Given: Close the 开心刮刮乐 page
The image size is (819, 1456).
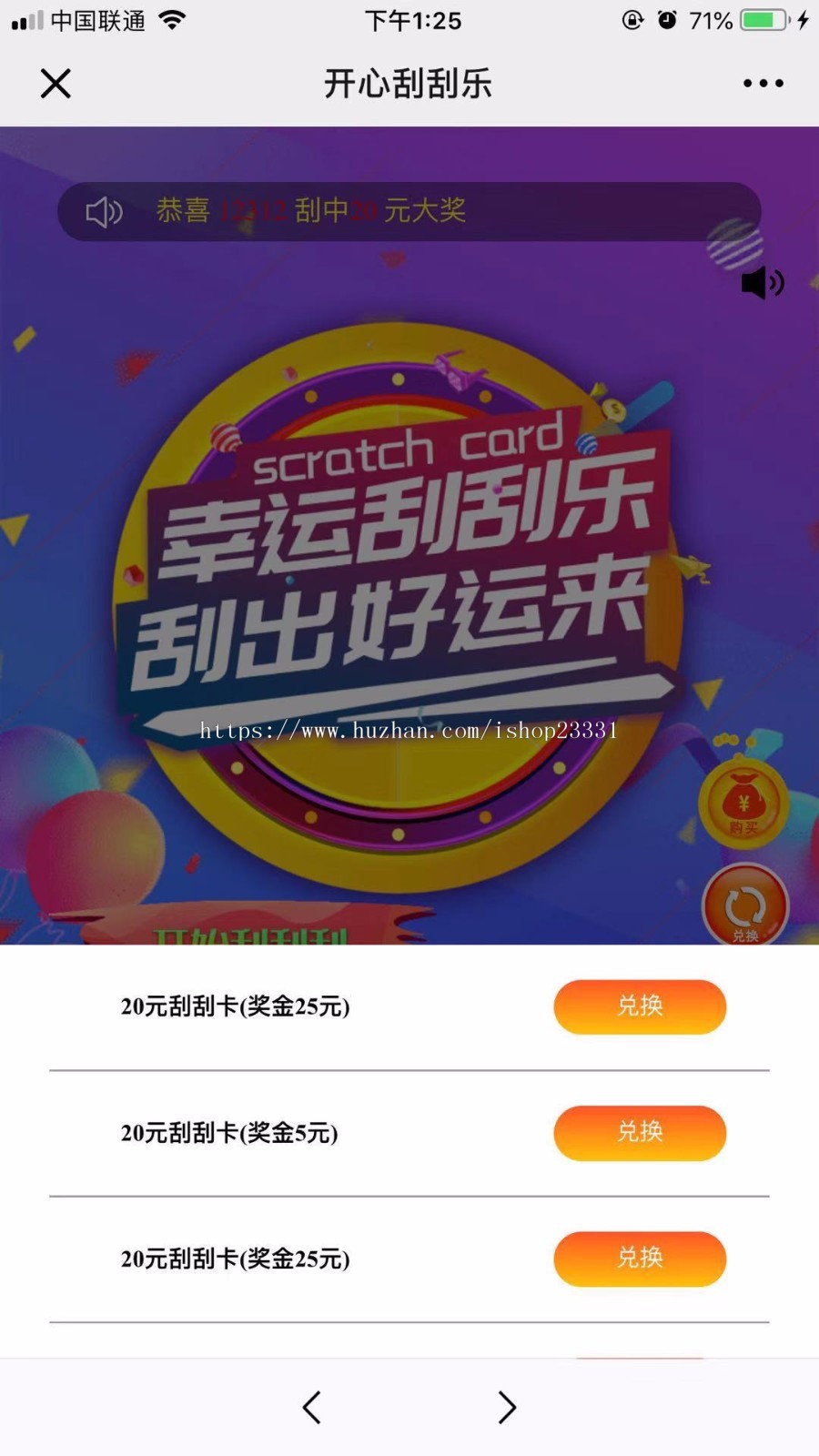Looking at the screenshot, I should point(56,84).
